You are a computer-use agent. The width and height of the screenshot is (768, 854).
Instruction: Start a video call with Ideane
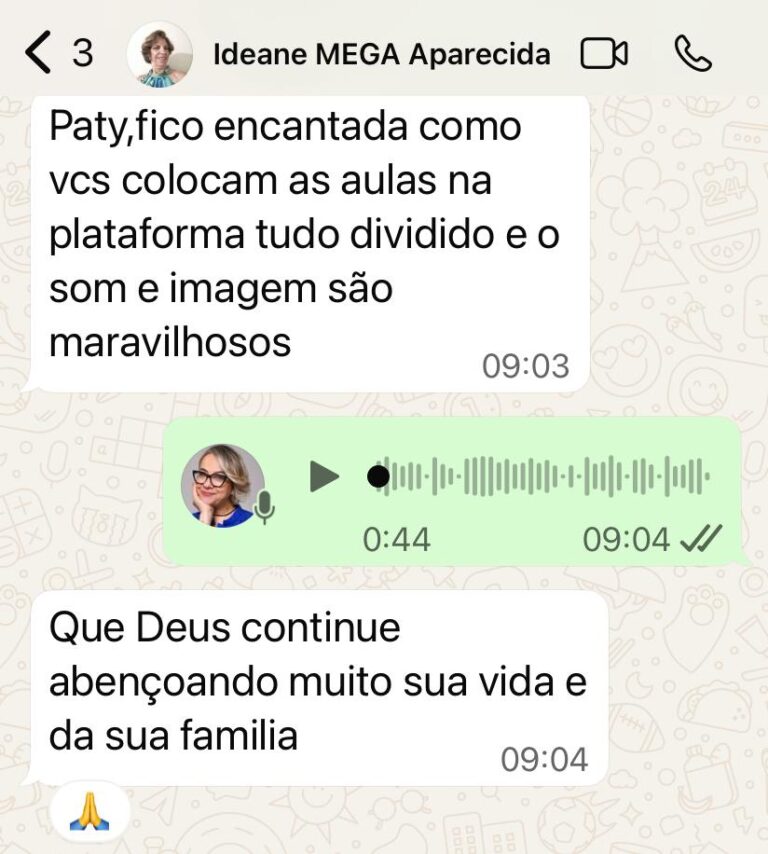tap(604, 54)
